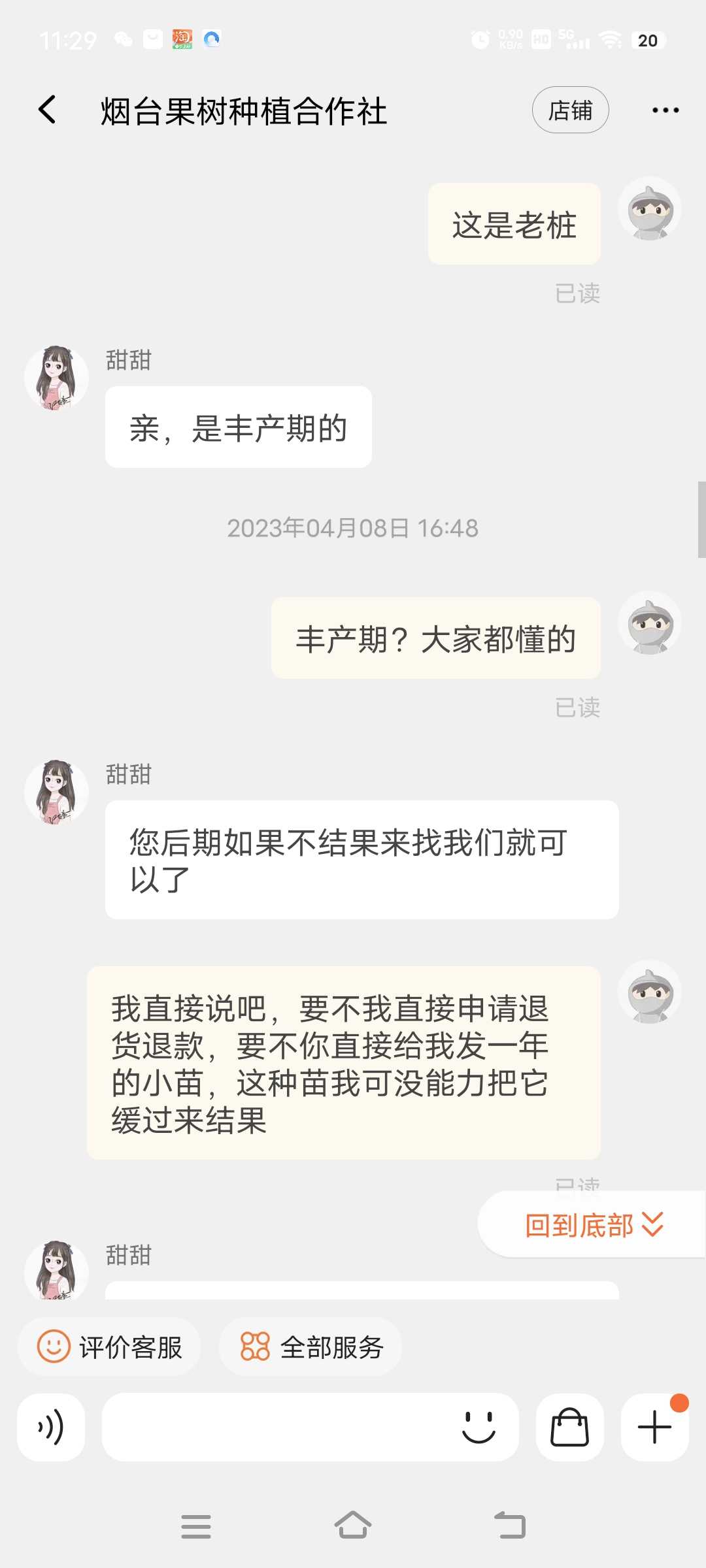Open the emoji picker
The height and width of the screenshot is (1568, 706).
tap(479, 1427)
